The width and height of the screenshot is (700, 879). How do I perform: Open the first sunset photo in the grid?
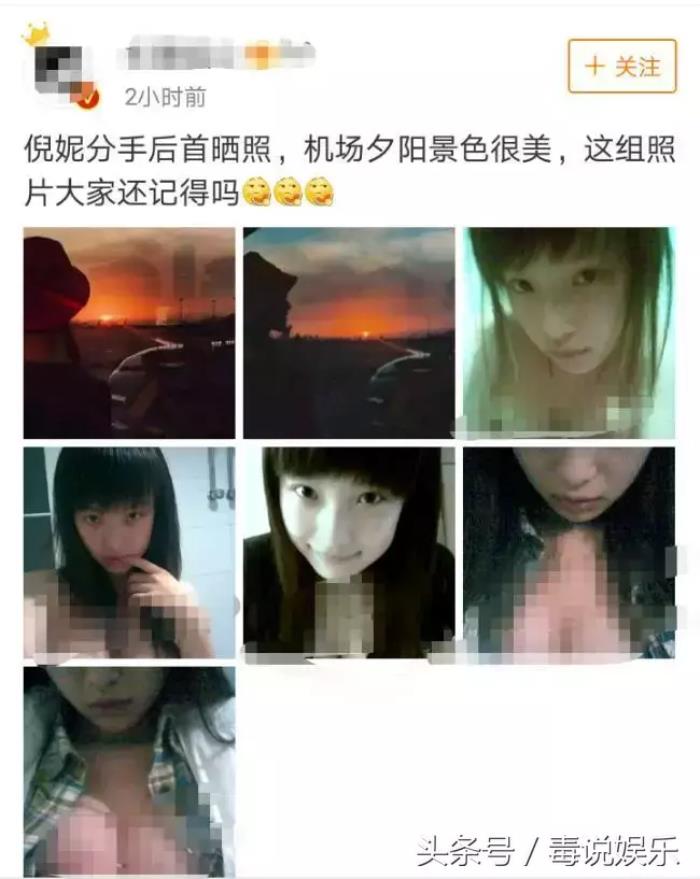click(129, 333)
